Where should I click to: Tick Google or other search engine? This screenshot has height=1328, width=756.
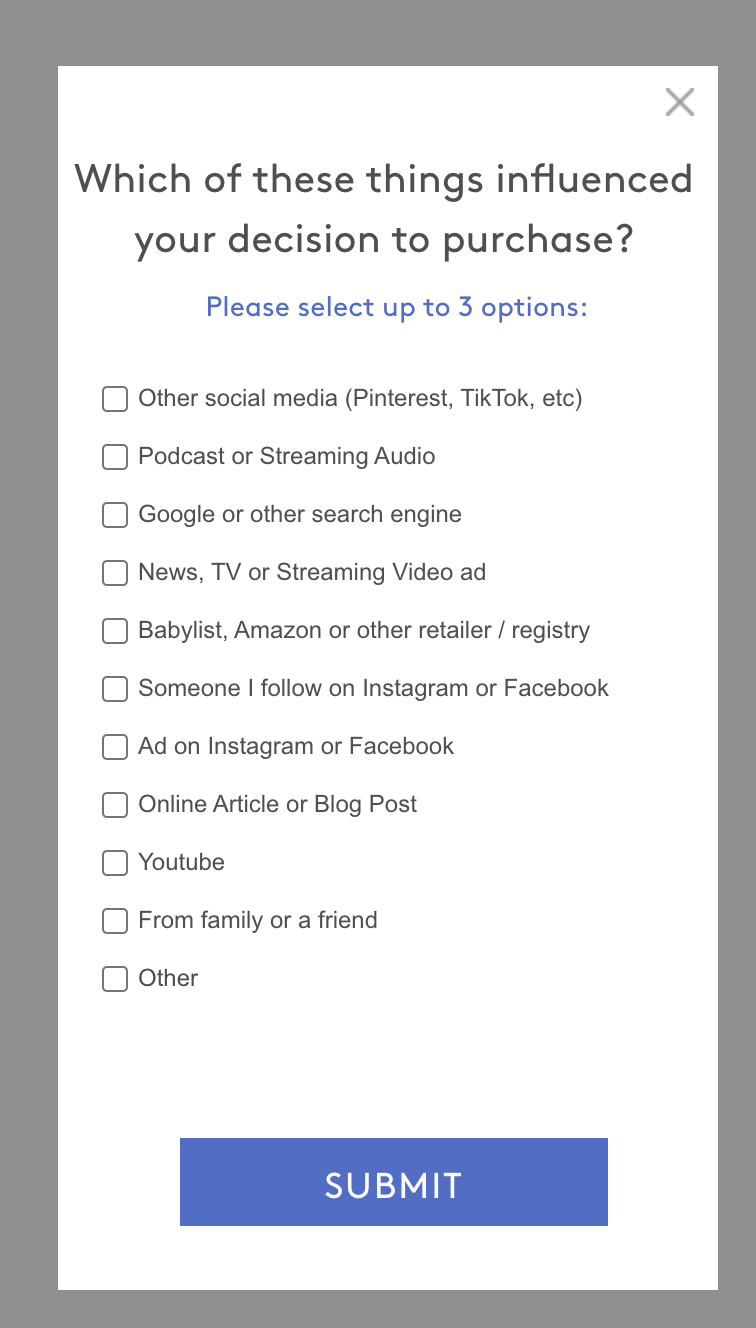click(x=115, y=515)
